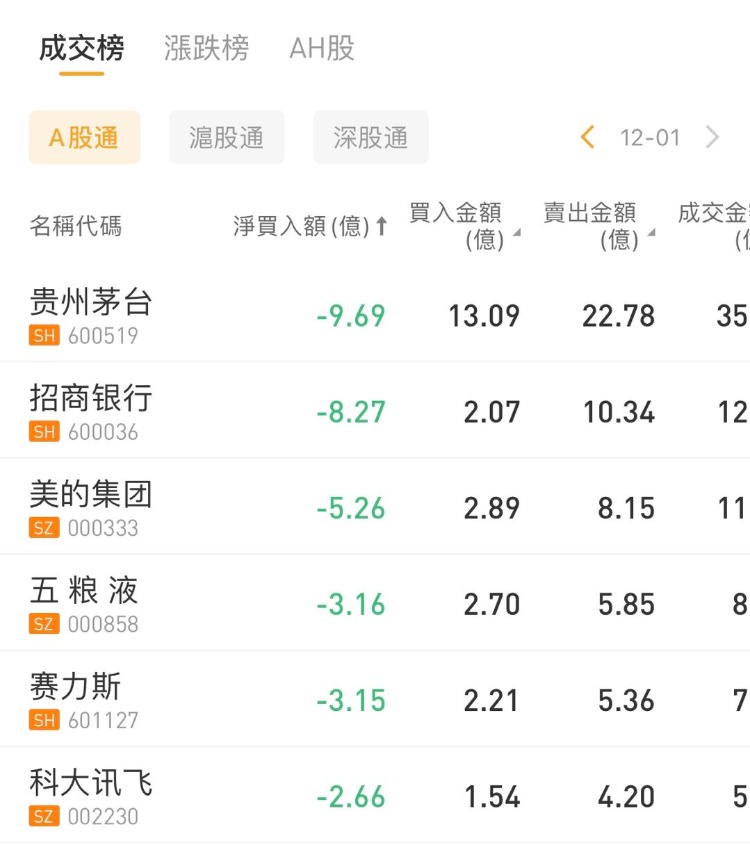The width and height of the screenshot is (750, 845).
Task: Sort by 買入金額 column
Action: (463, 226)
